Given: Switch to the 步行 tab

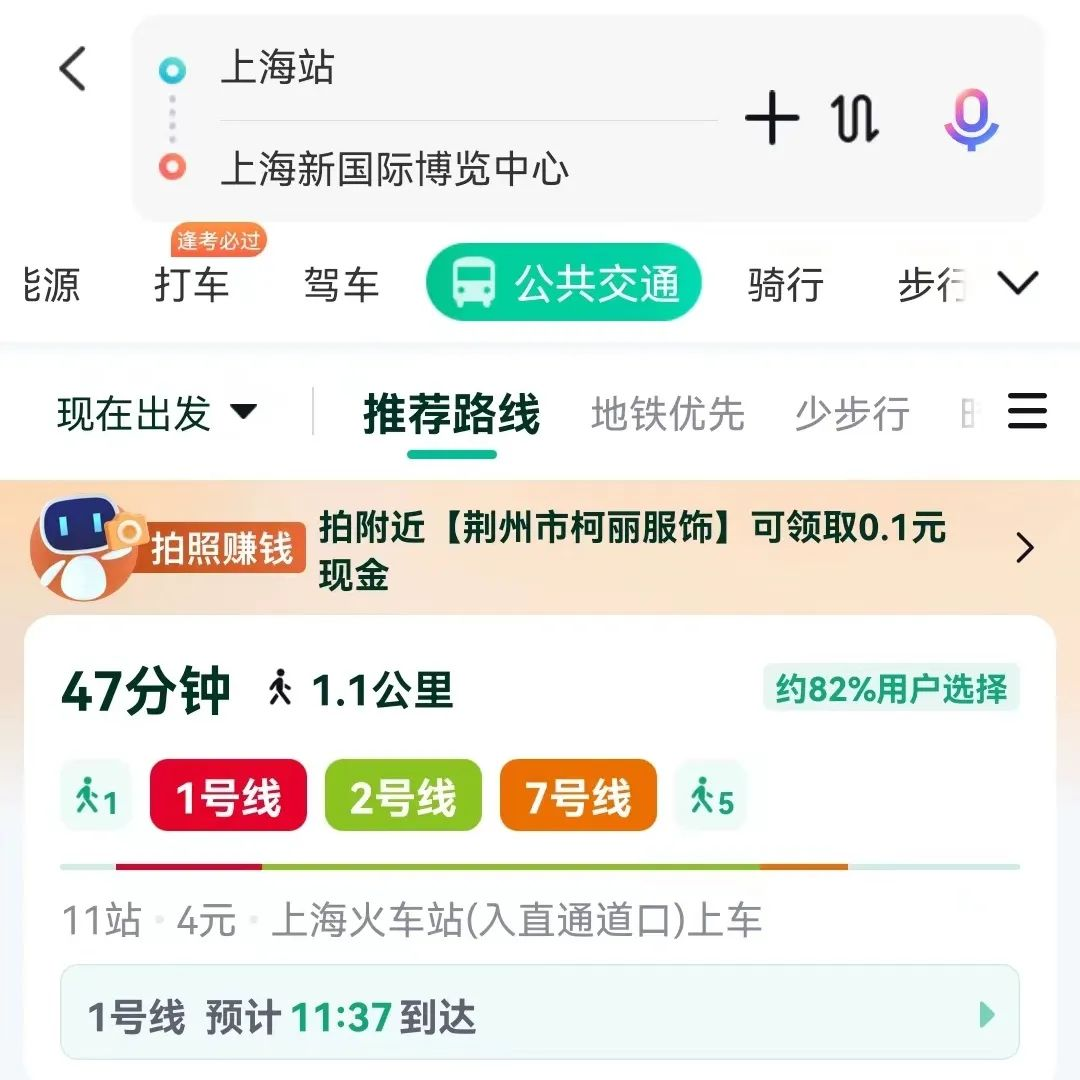Looking at the screenshot, I should point(932,285).
